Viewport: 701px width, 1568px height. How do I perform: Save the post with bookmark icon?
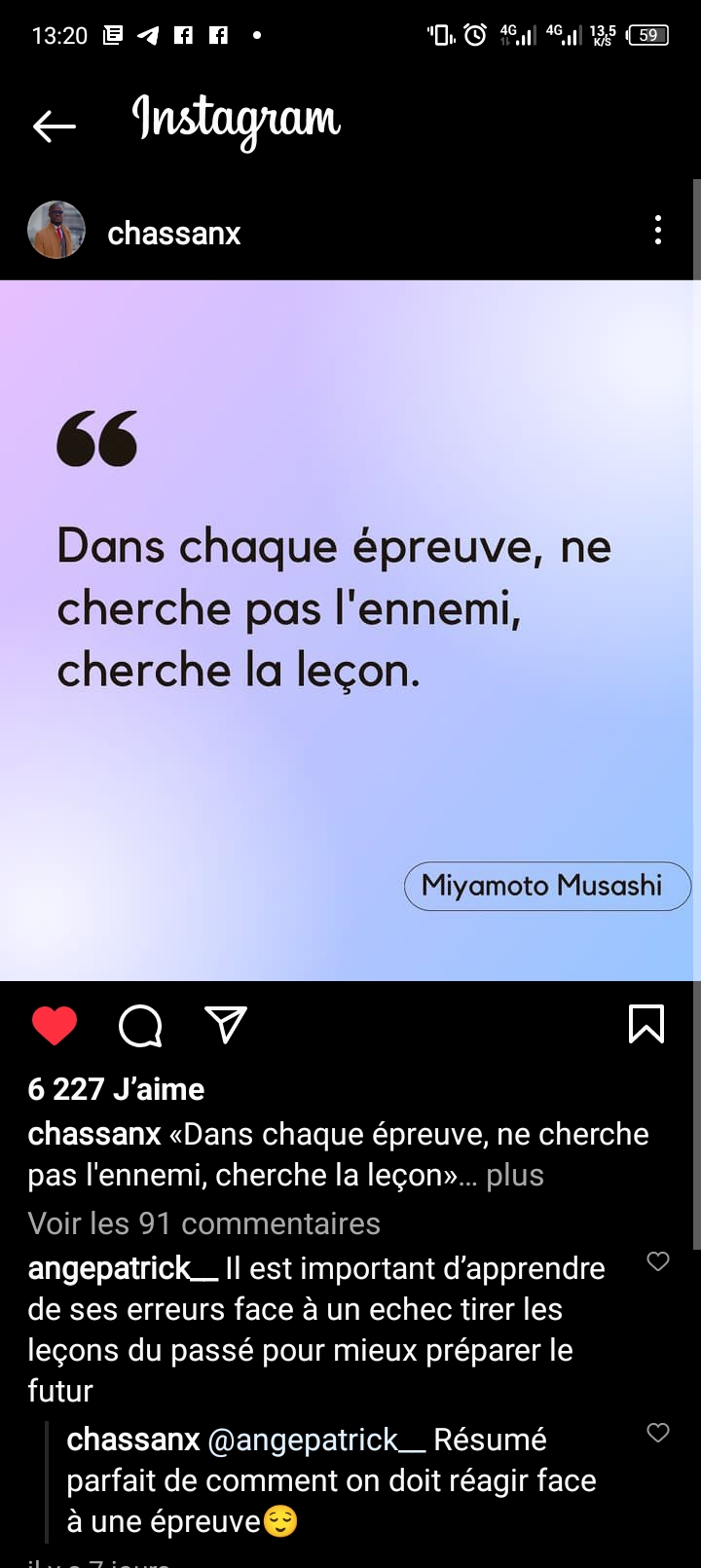pos(646,1024)
